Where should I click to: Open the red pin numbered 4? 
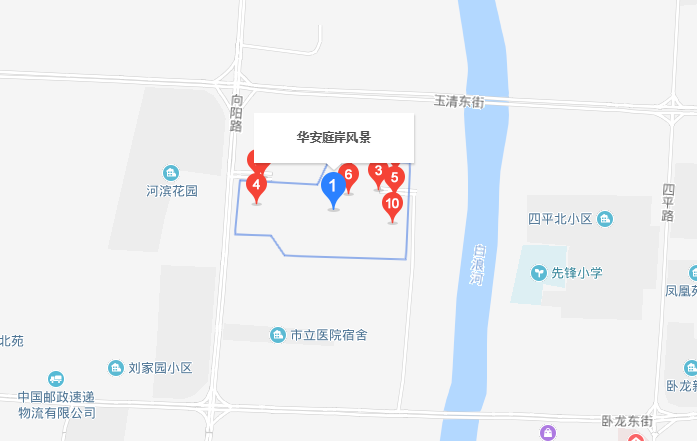[257, 185]
